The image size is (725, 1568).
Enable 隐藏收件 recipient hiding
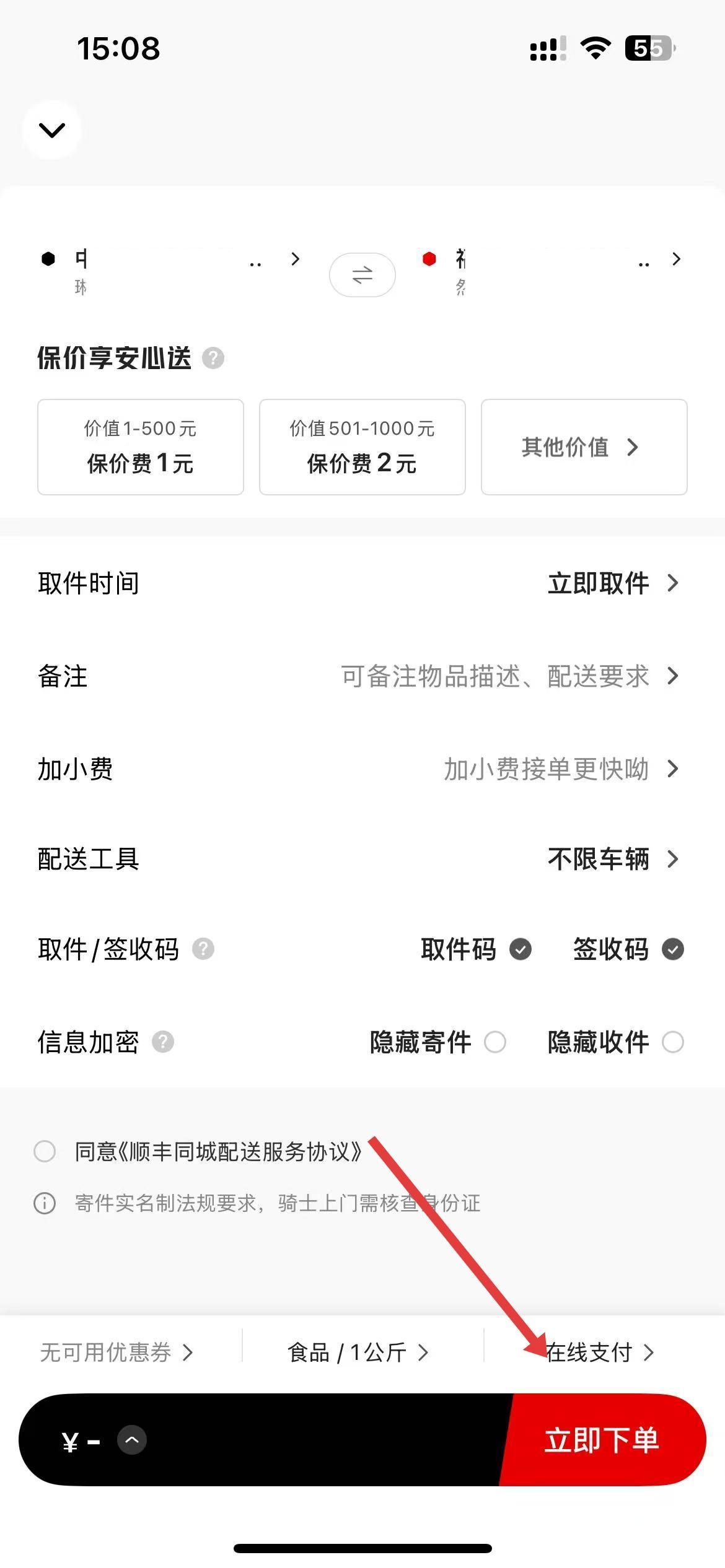coord(672,1042)
